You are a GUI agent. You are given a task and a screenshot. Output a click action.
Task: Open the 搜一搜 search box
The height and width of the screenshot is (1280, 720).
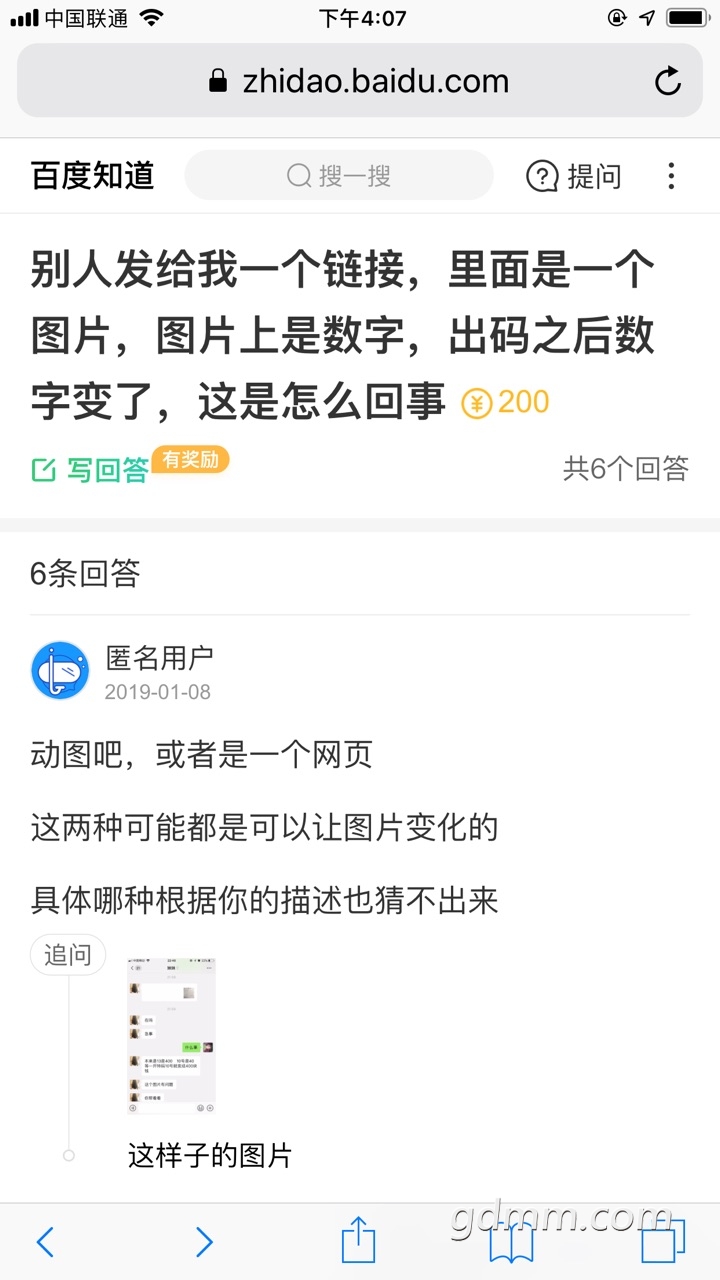tap(339, 176)
